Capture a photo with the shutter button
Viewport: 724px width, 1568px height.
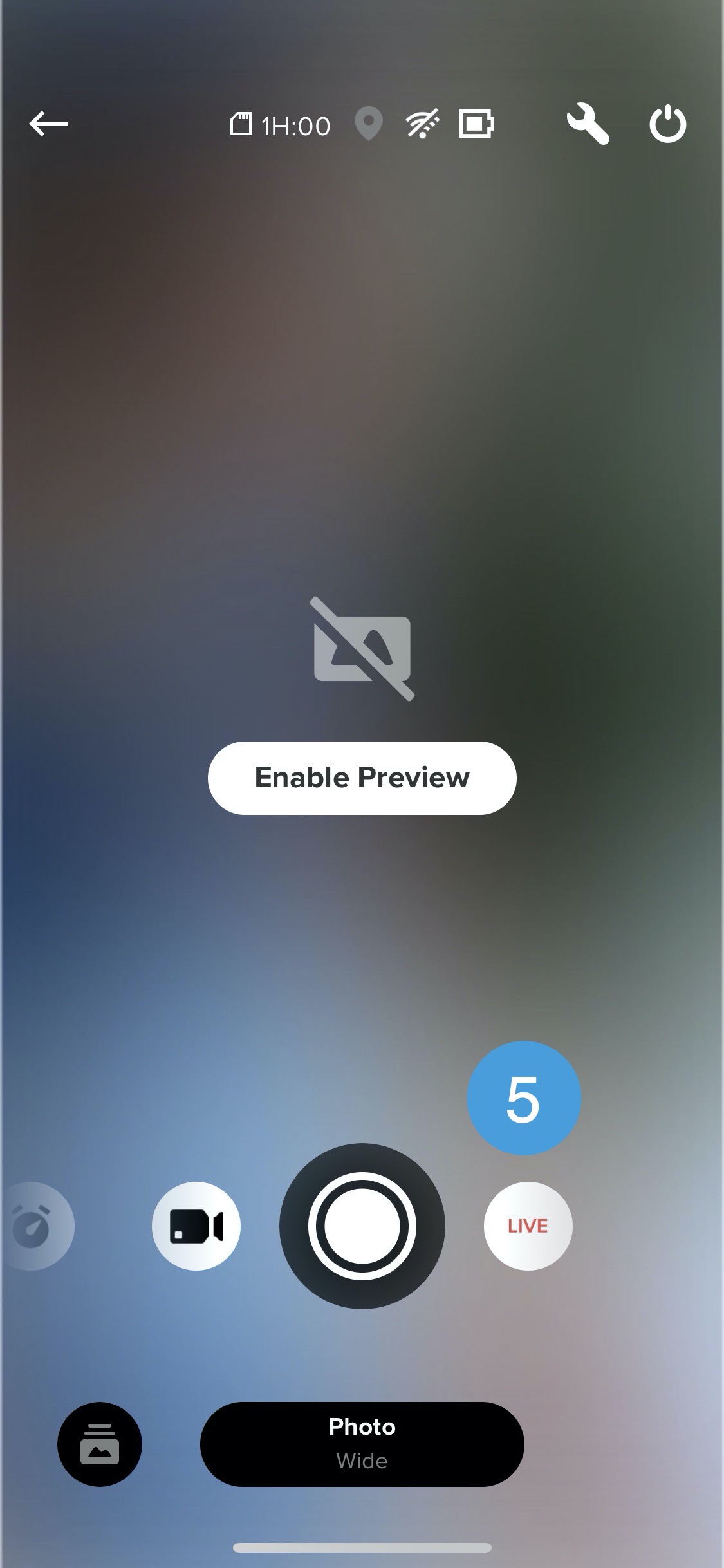[362, 1226]
